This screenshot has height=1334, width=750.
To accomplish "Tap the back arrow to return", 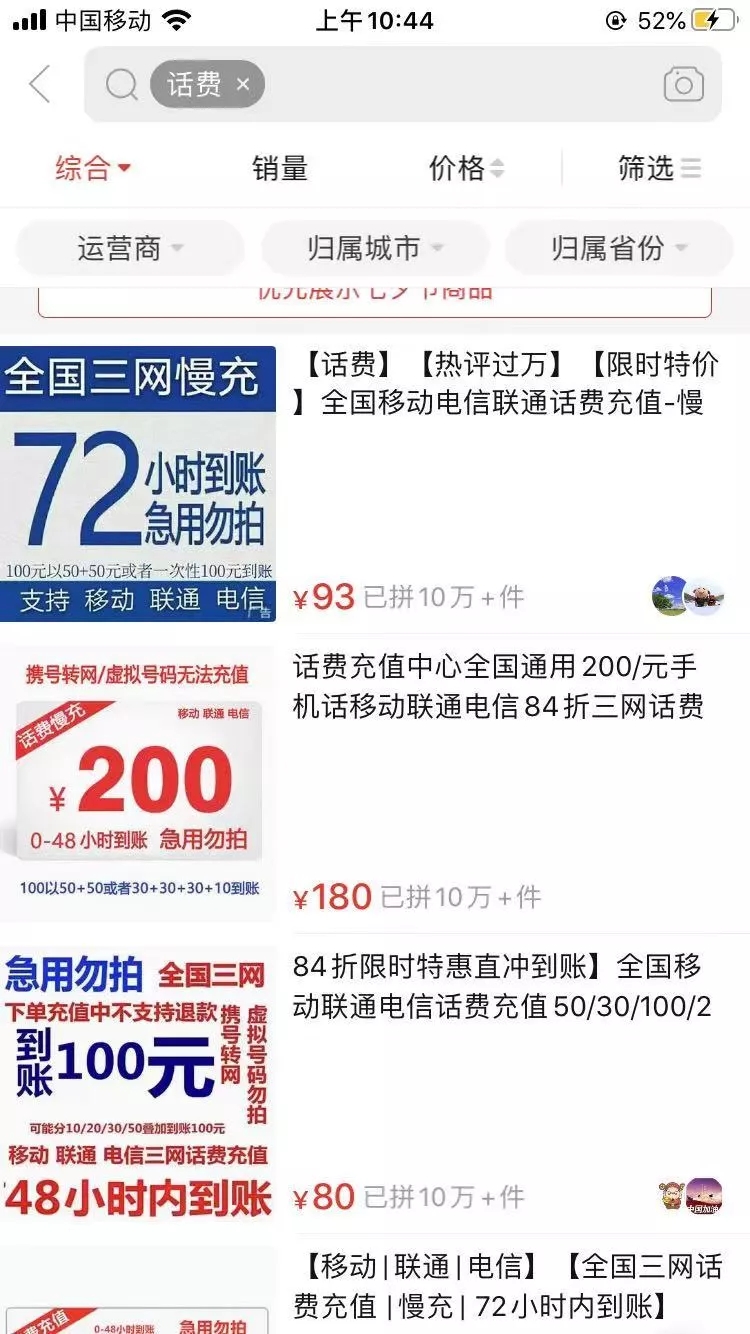I will [x=38, y=84].
